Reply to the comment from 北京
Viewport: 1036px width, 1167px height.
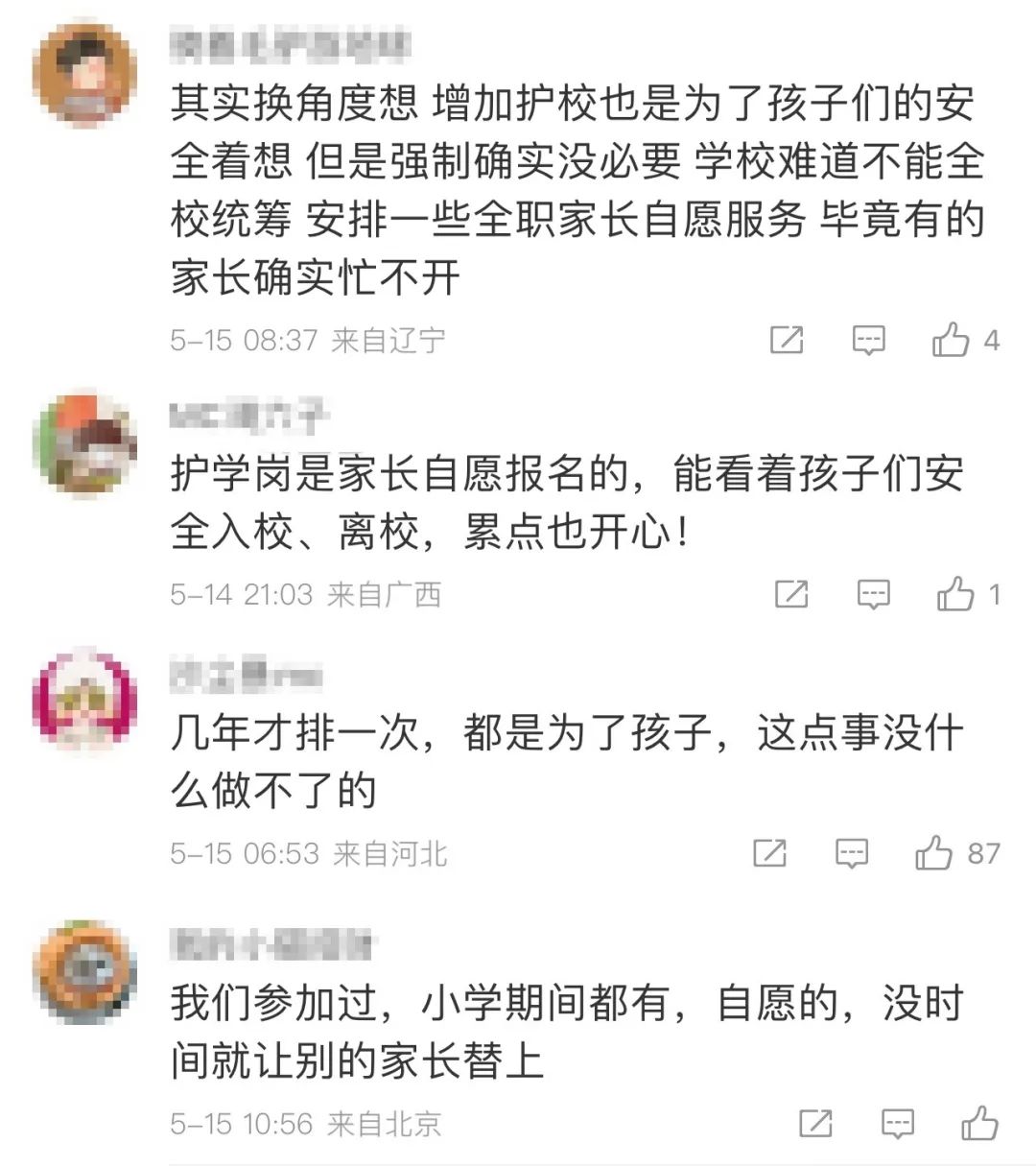[x=898, y=1123]
